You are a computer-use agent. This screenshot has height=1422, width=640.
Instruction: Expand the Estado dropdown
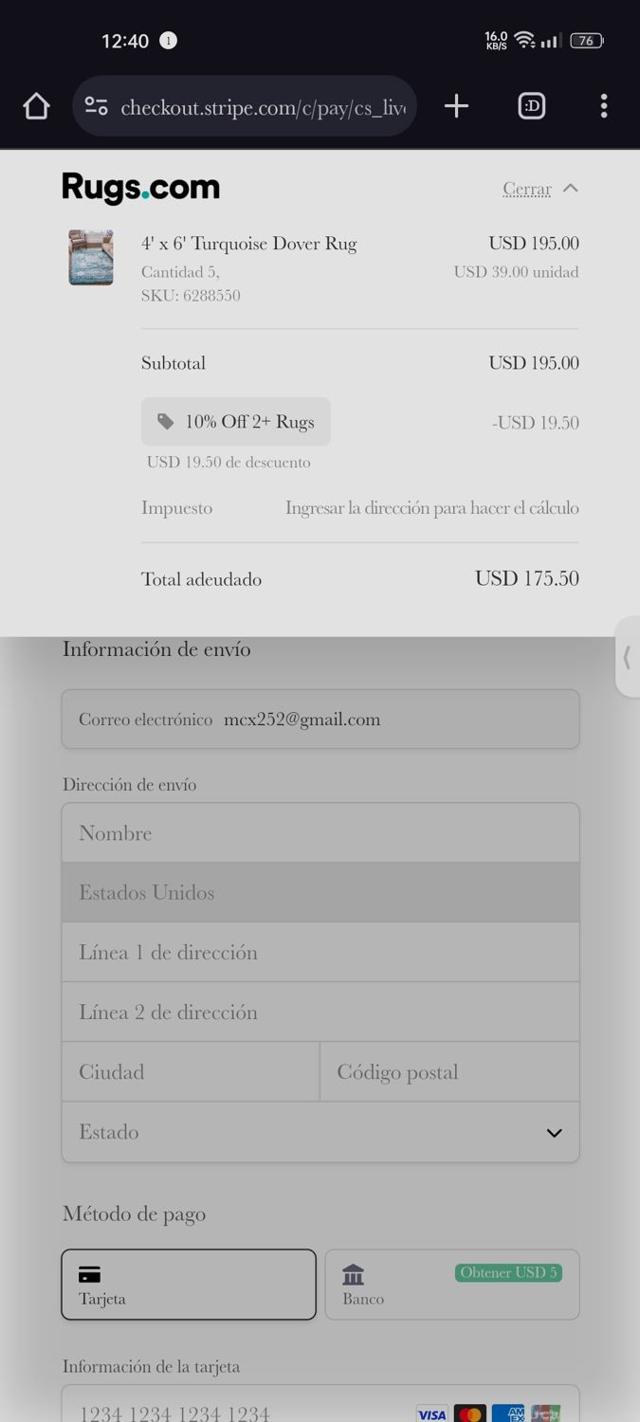320,1132
